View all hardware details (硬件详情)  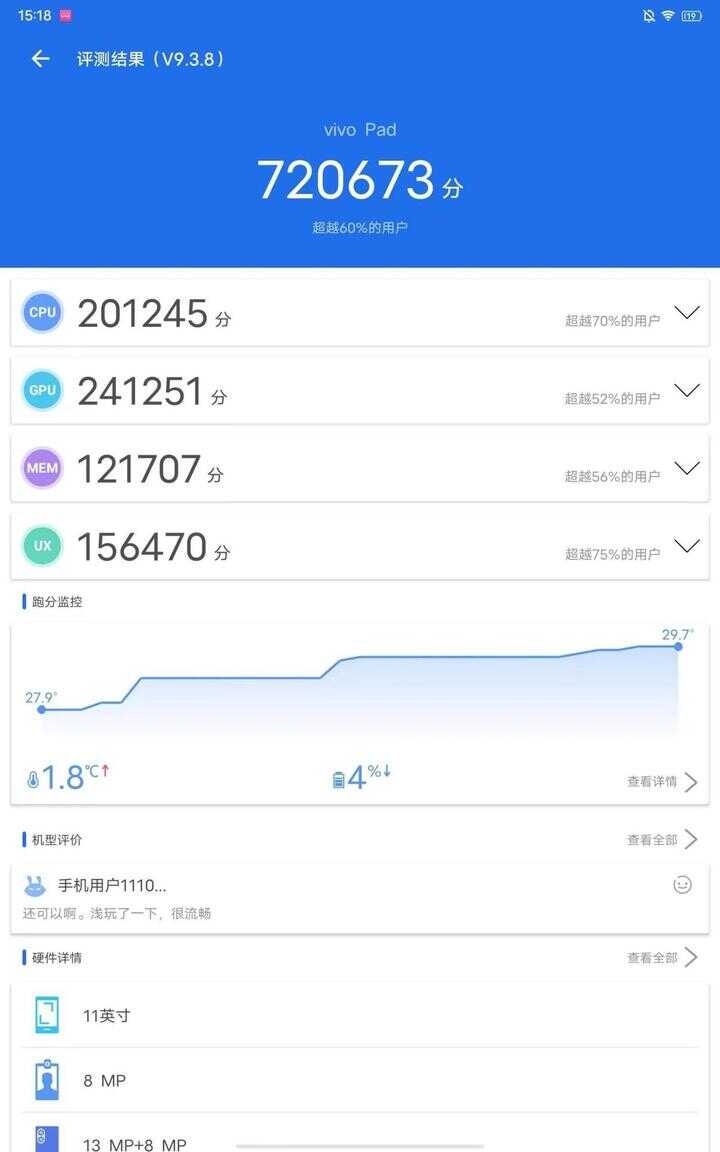pos(662,958)
